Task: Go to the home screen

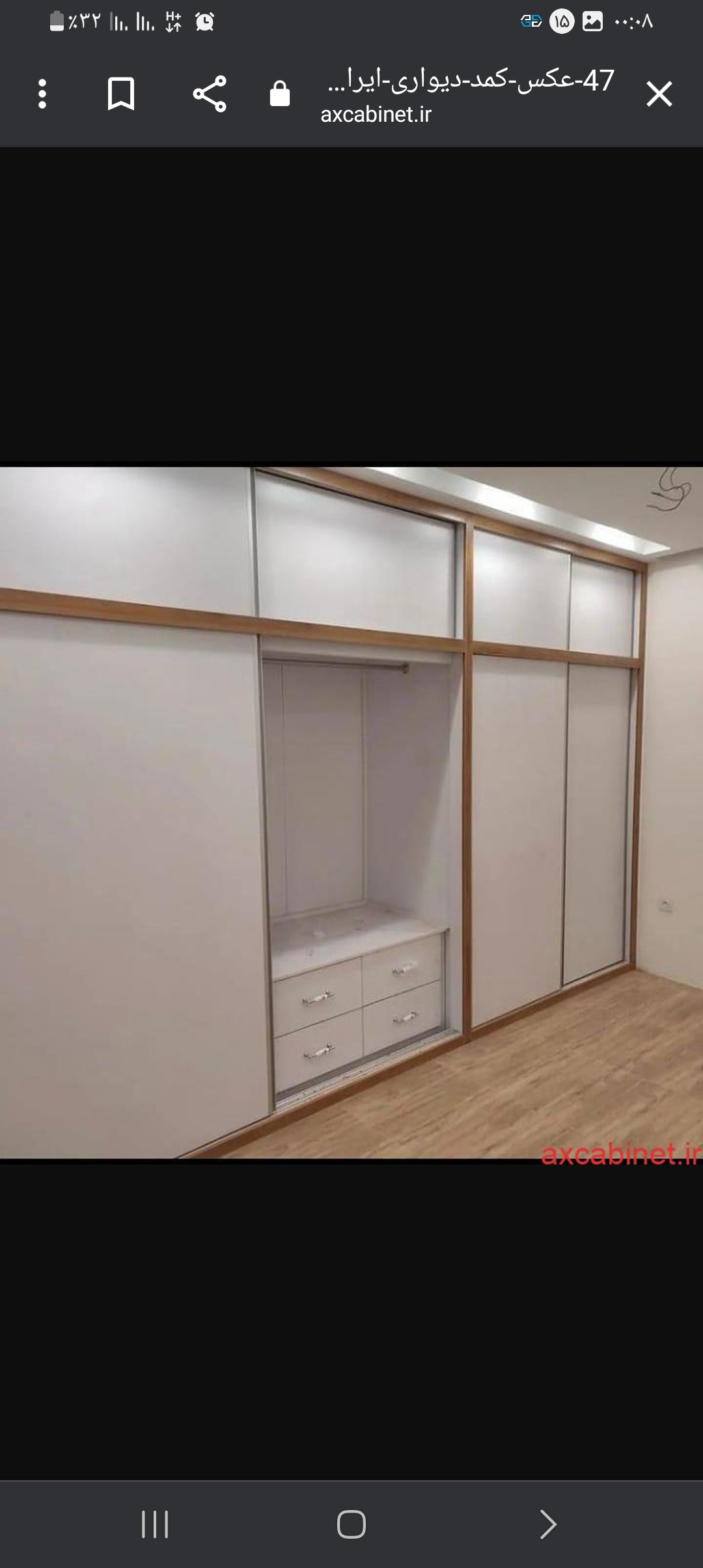Action: tap(351, 1524)
